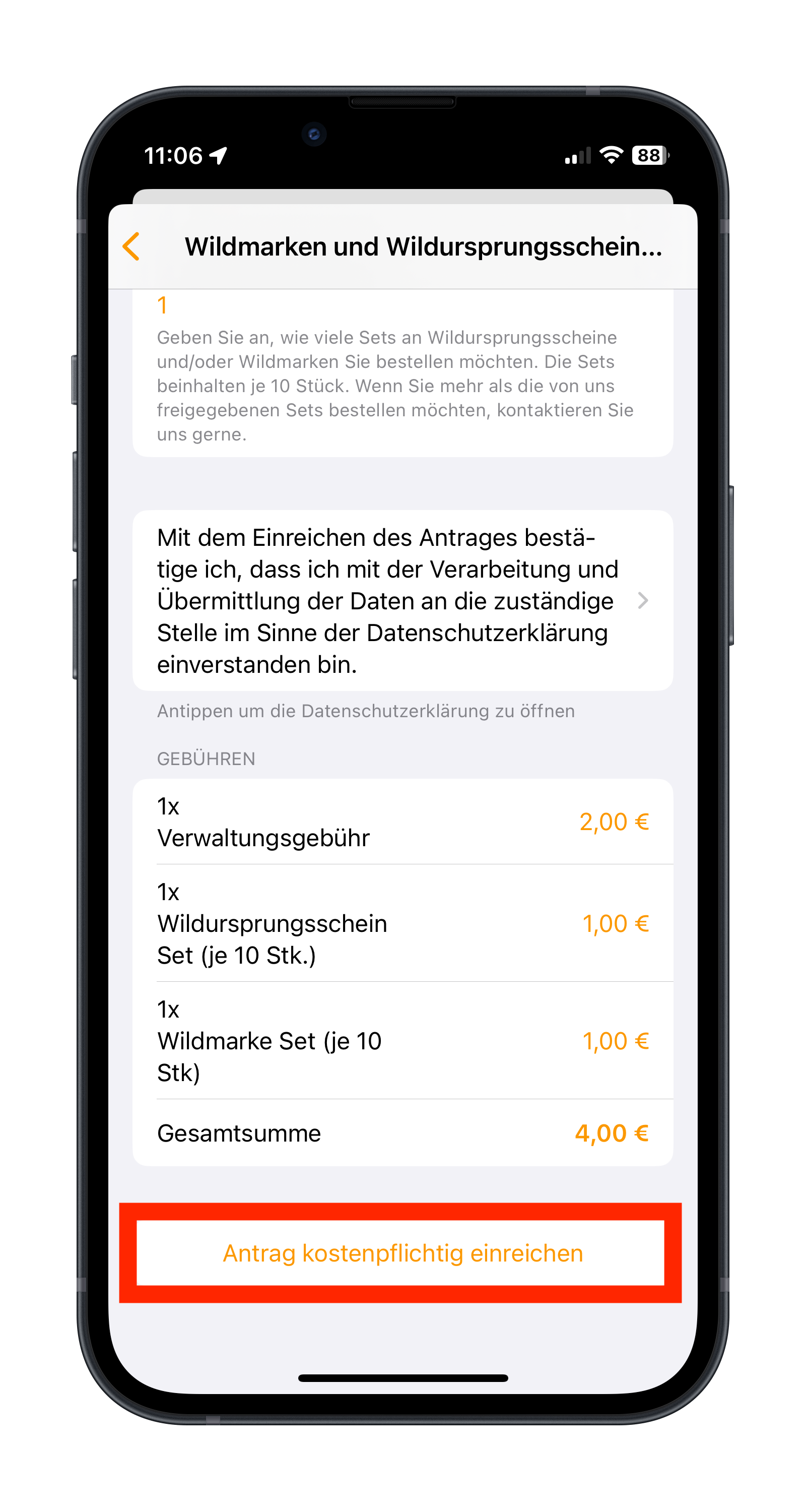This screenshot has height=1512, width=806.
Task: Open the Datenschutzerklärung consent row
Action: [x=402, y=600]
